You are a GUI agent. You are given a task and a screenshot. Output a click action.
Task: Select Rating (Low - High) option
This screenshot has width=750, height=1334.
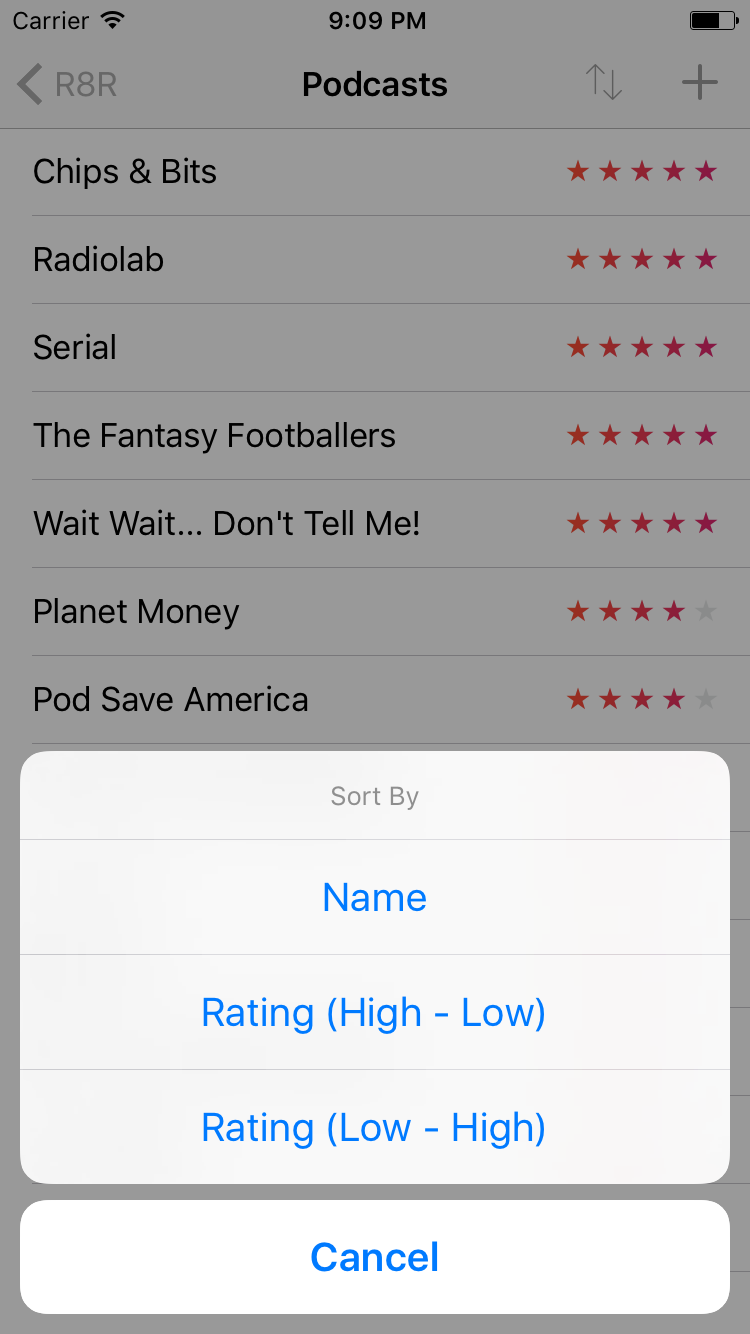tap(375, 1127)
